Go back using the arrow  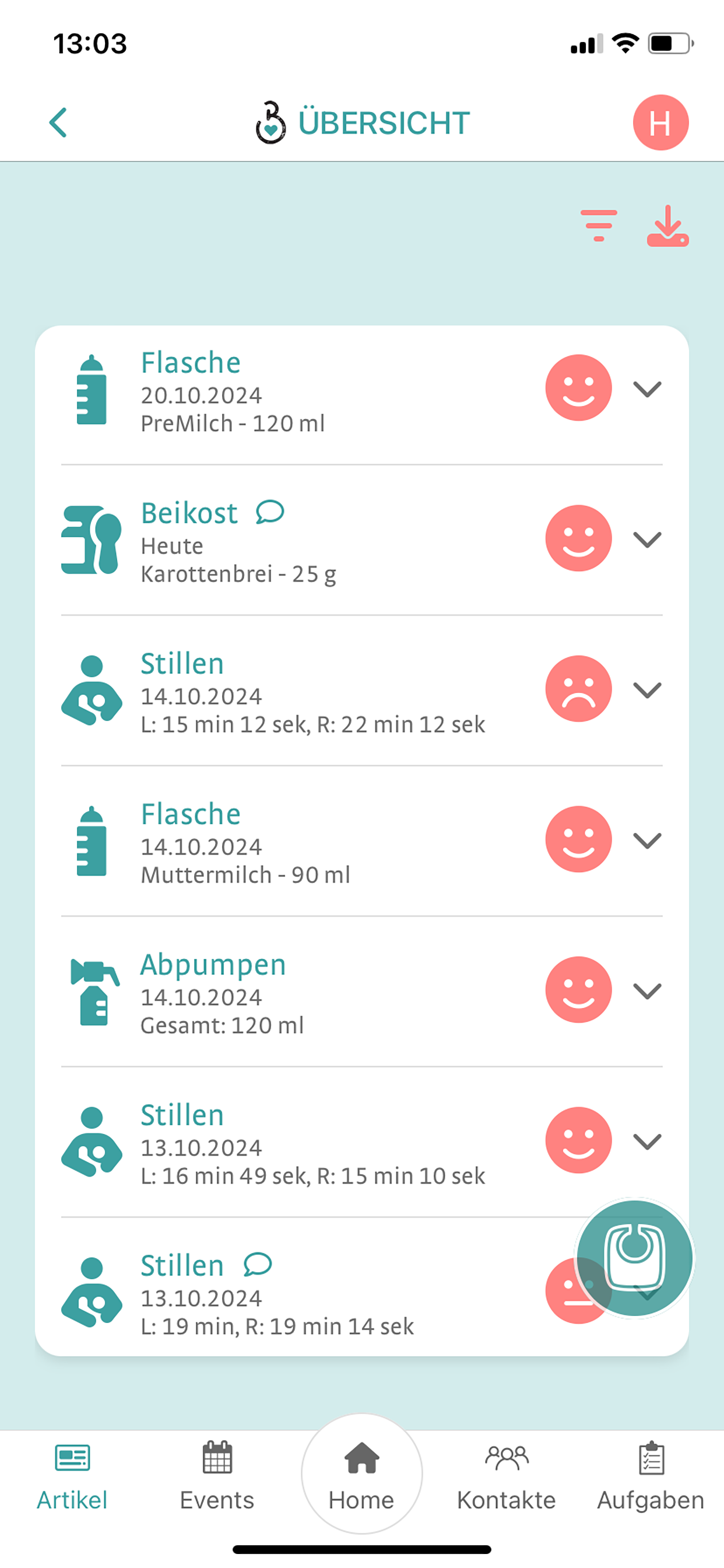pos(58,123)
